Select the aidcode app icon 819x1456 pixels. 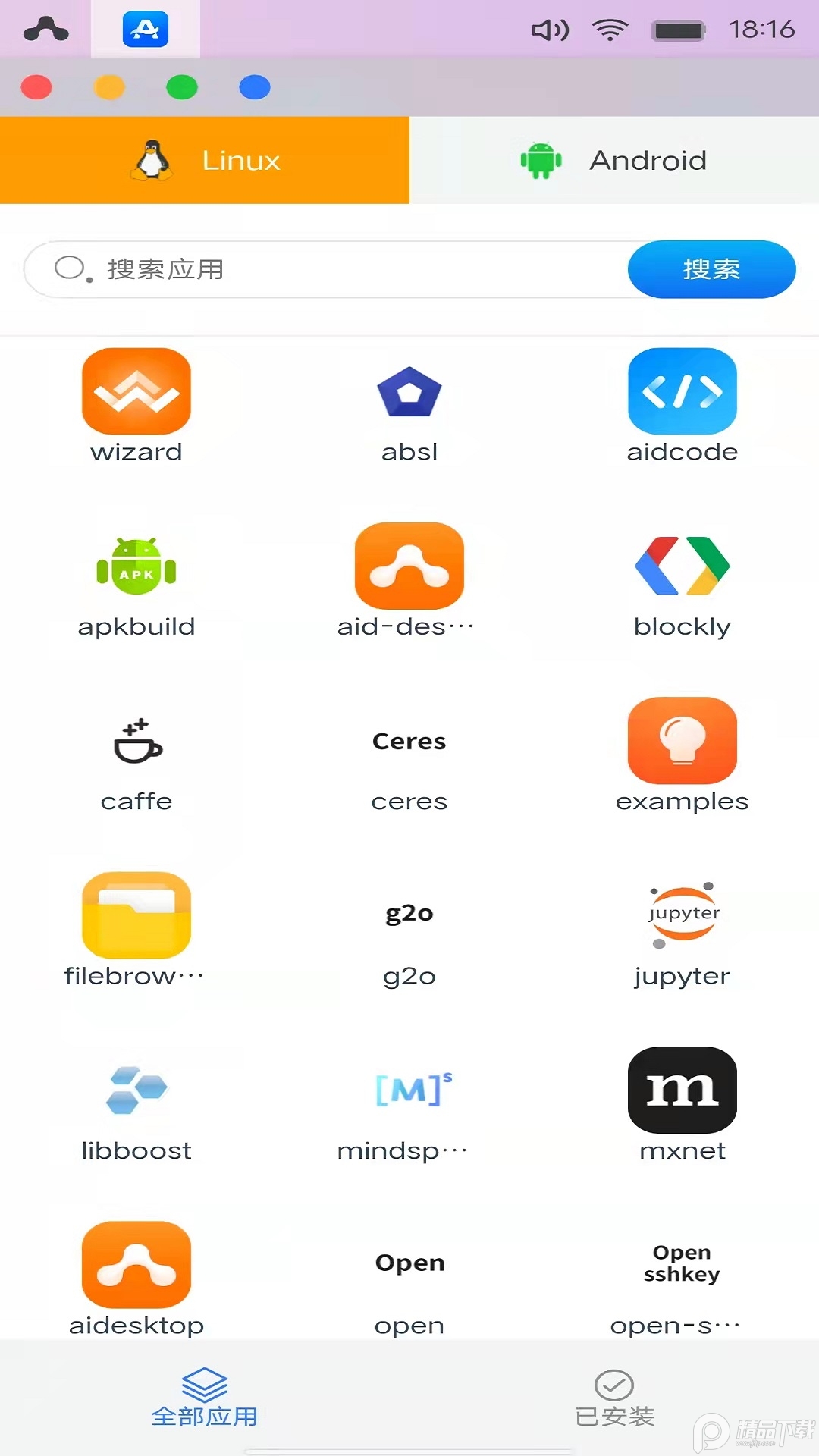click(x=682, y=392)
